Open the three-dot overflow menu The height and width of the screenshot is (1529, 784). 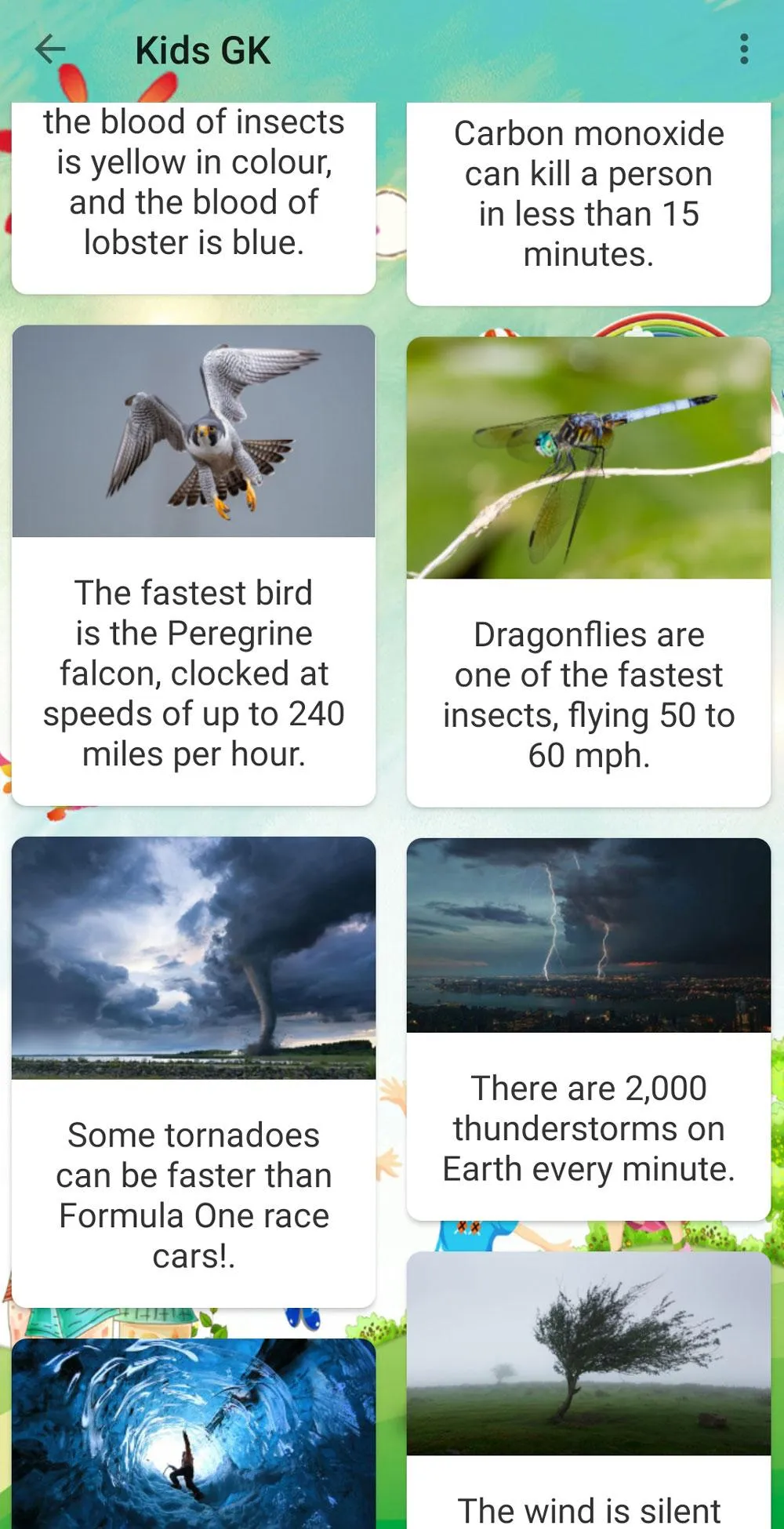(743, 49)
